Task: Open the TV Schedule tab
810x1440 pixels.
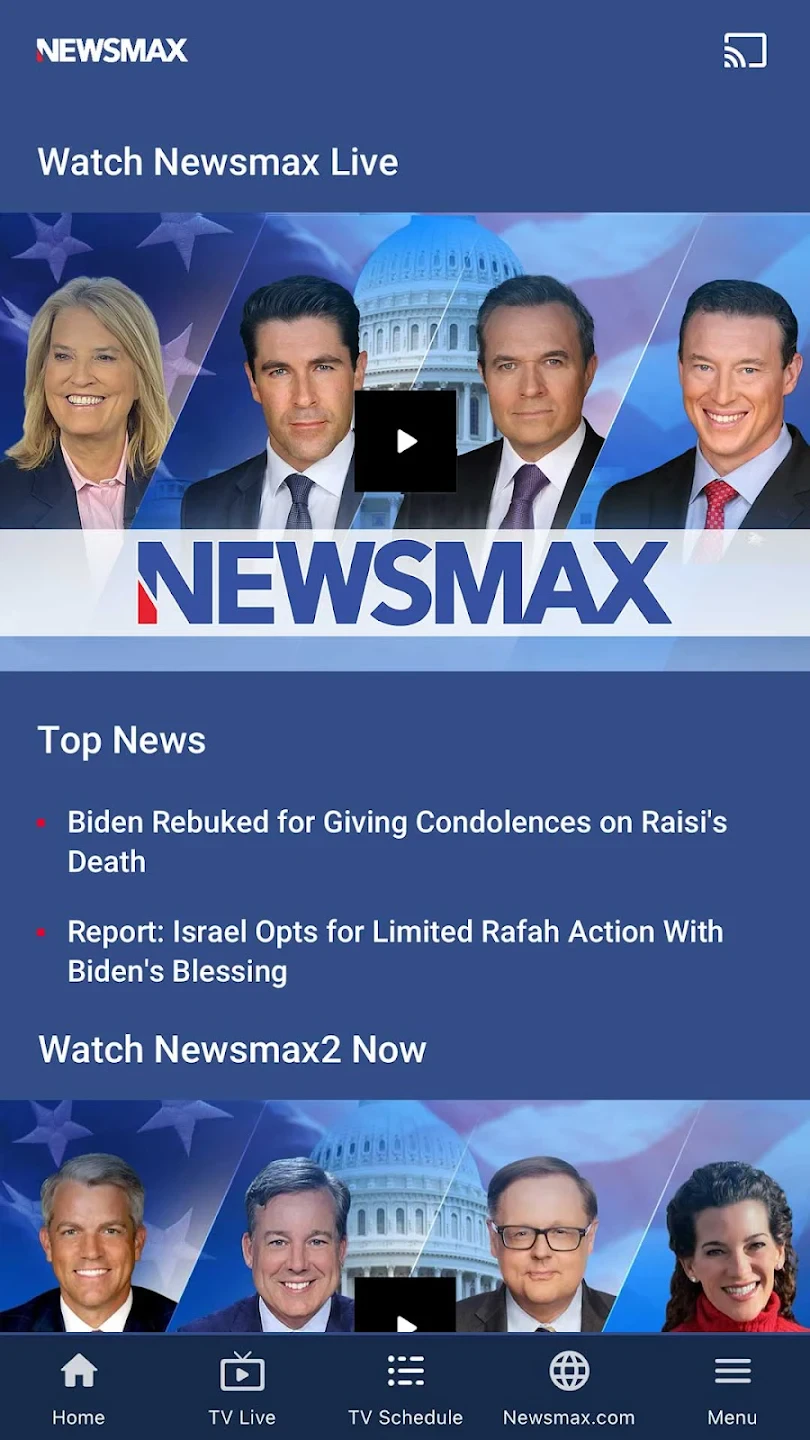Action: click(405, 1388)
